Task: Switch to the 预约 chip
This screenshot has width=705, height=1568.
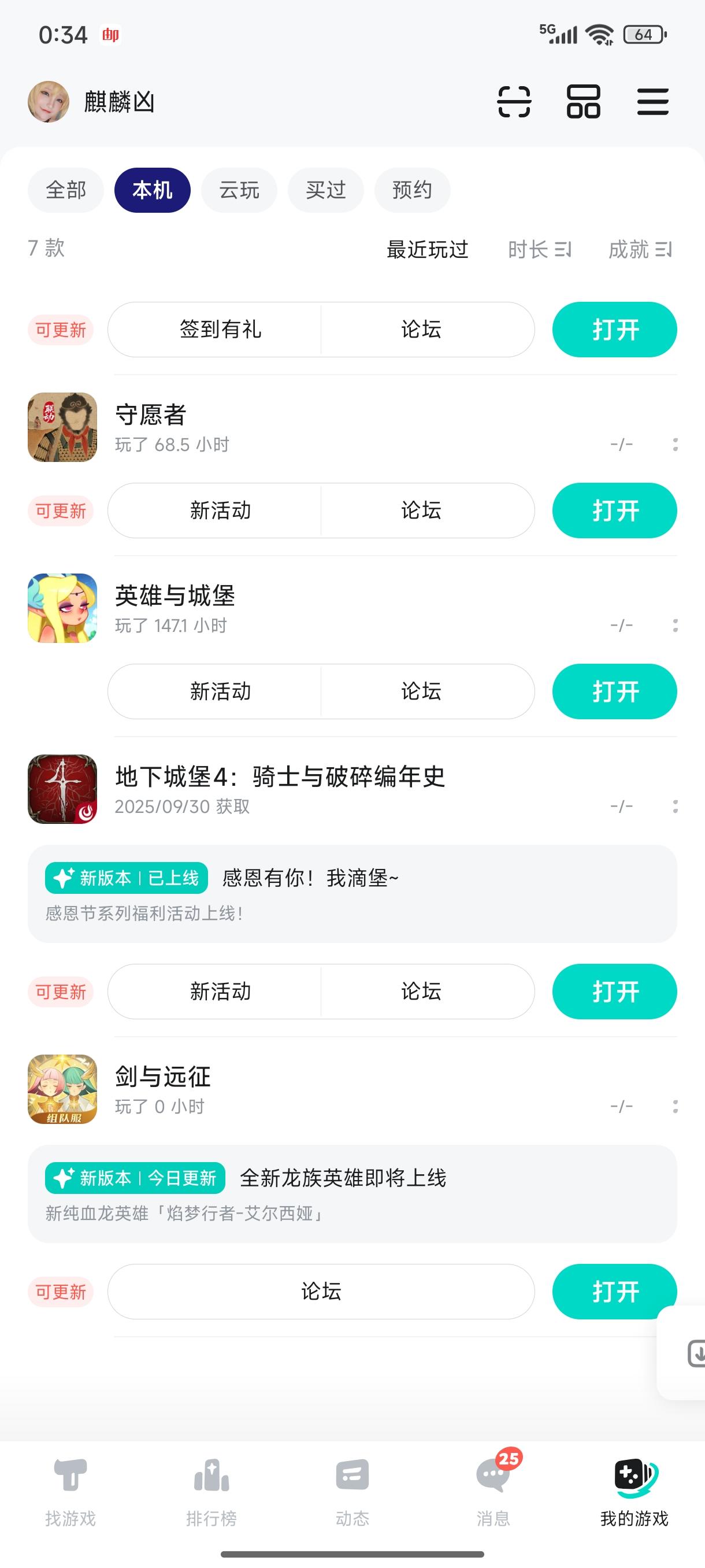Action: [412, 190]
